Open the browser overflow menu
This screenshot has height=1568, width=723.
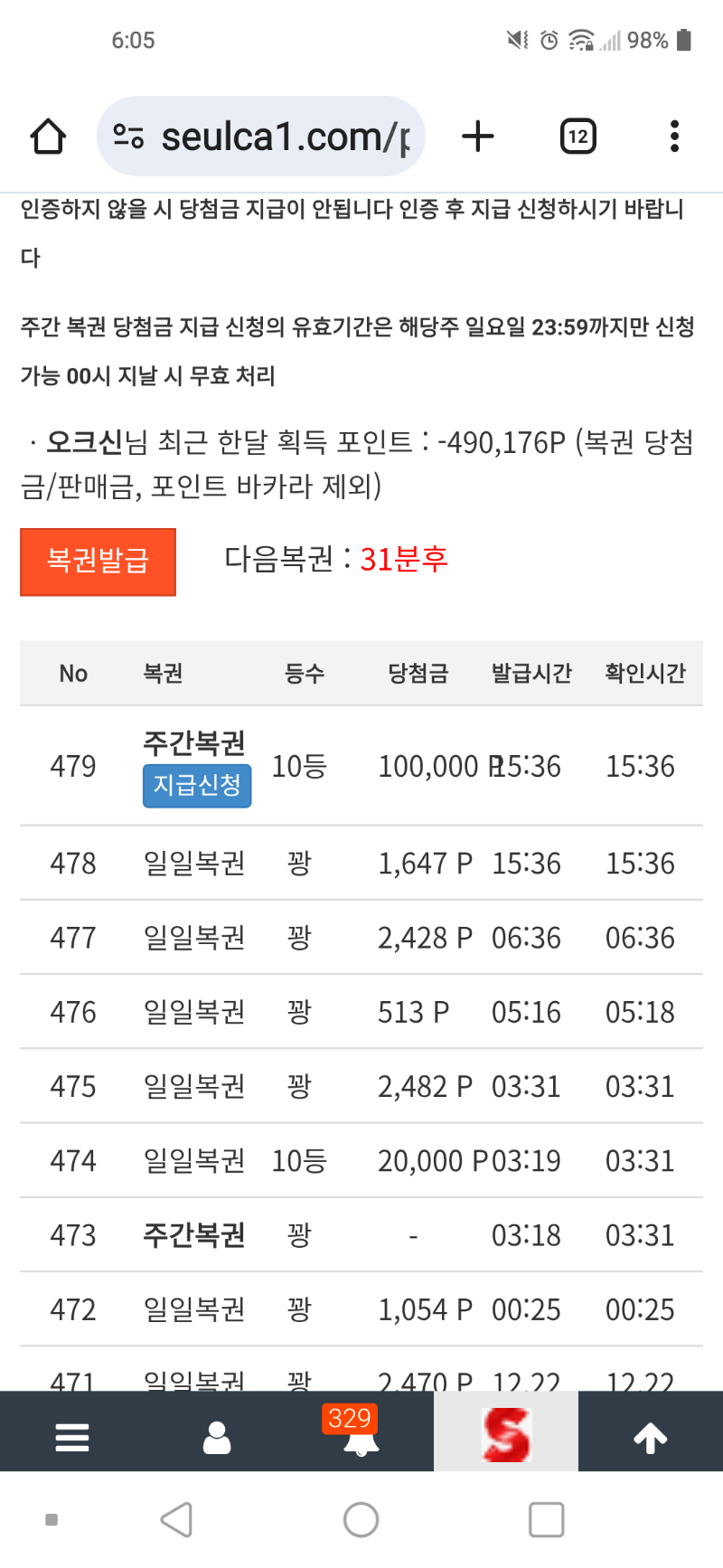[674, 137]
